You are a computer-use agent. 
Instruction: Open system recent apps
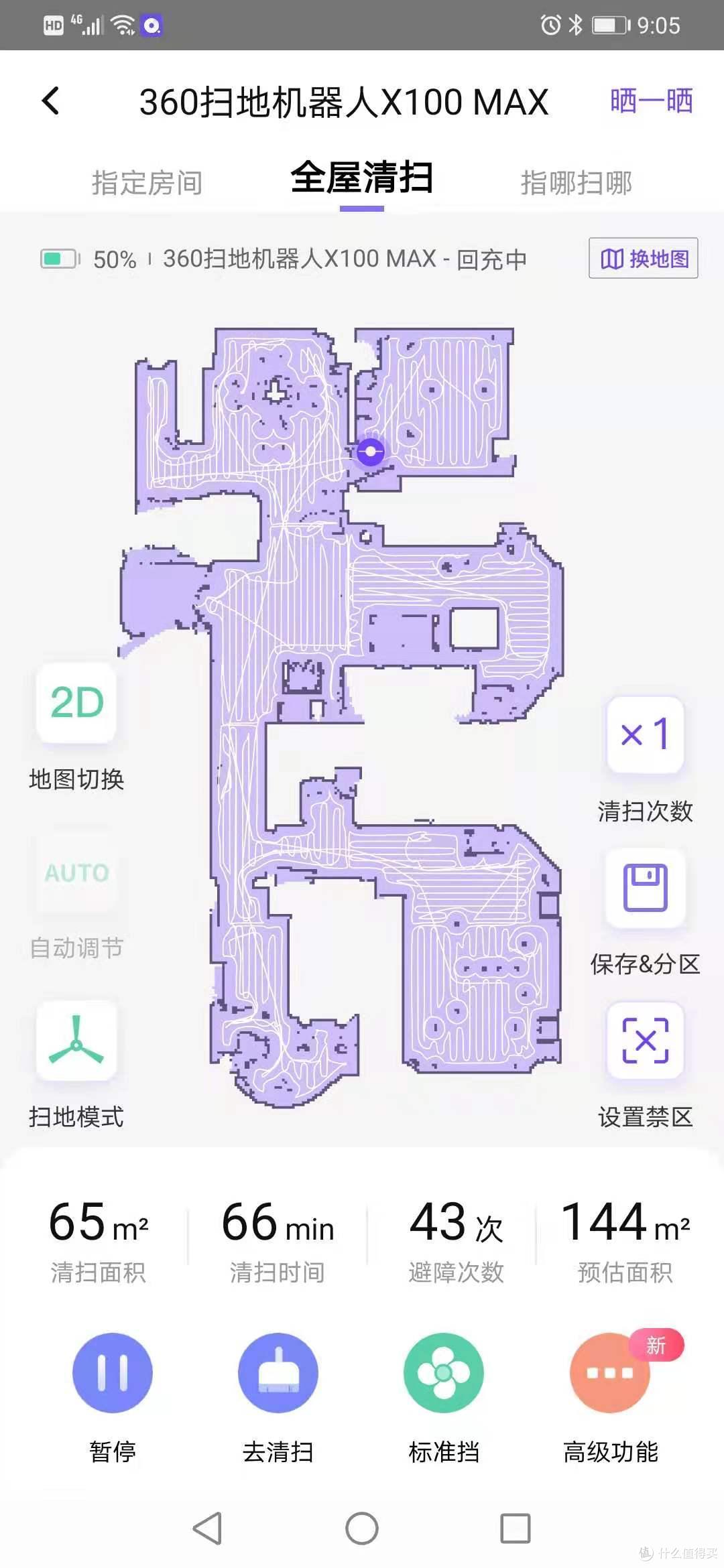point(516,1529)
